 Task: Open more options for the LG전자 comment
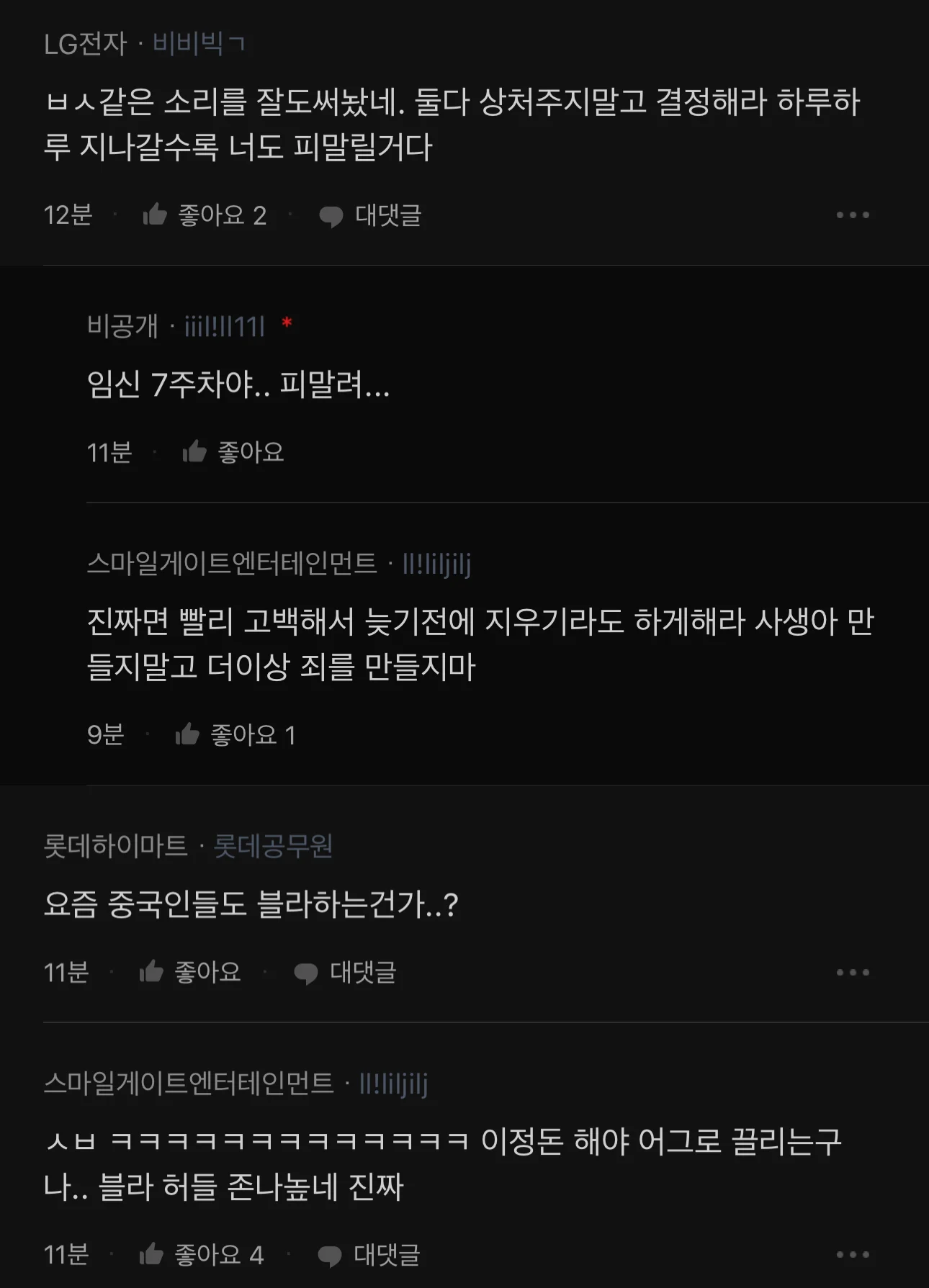point(853,215)
